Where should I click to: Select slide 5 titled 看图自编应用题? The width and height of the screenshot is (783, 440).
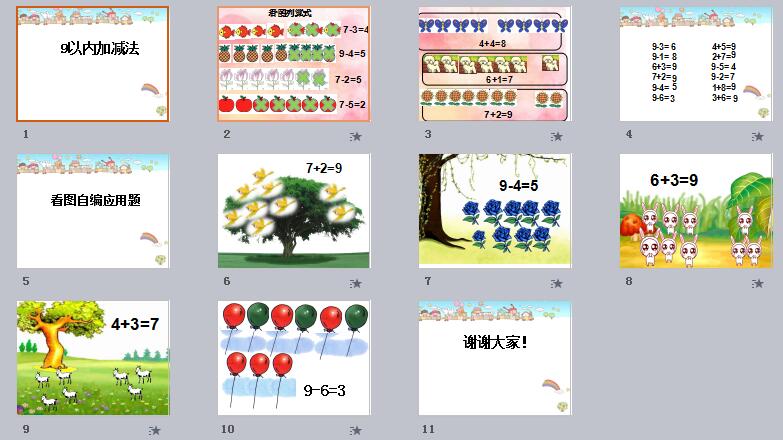click(x=93, y=211)
